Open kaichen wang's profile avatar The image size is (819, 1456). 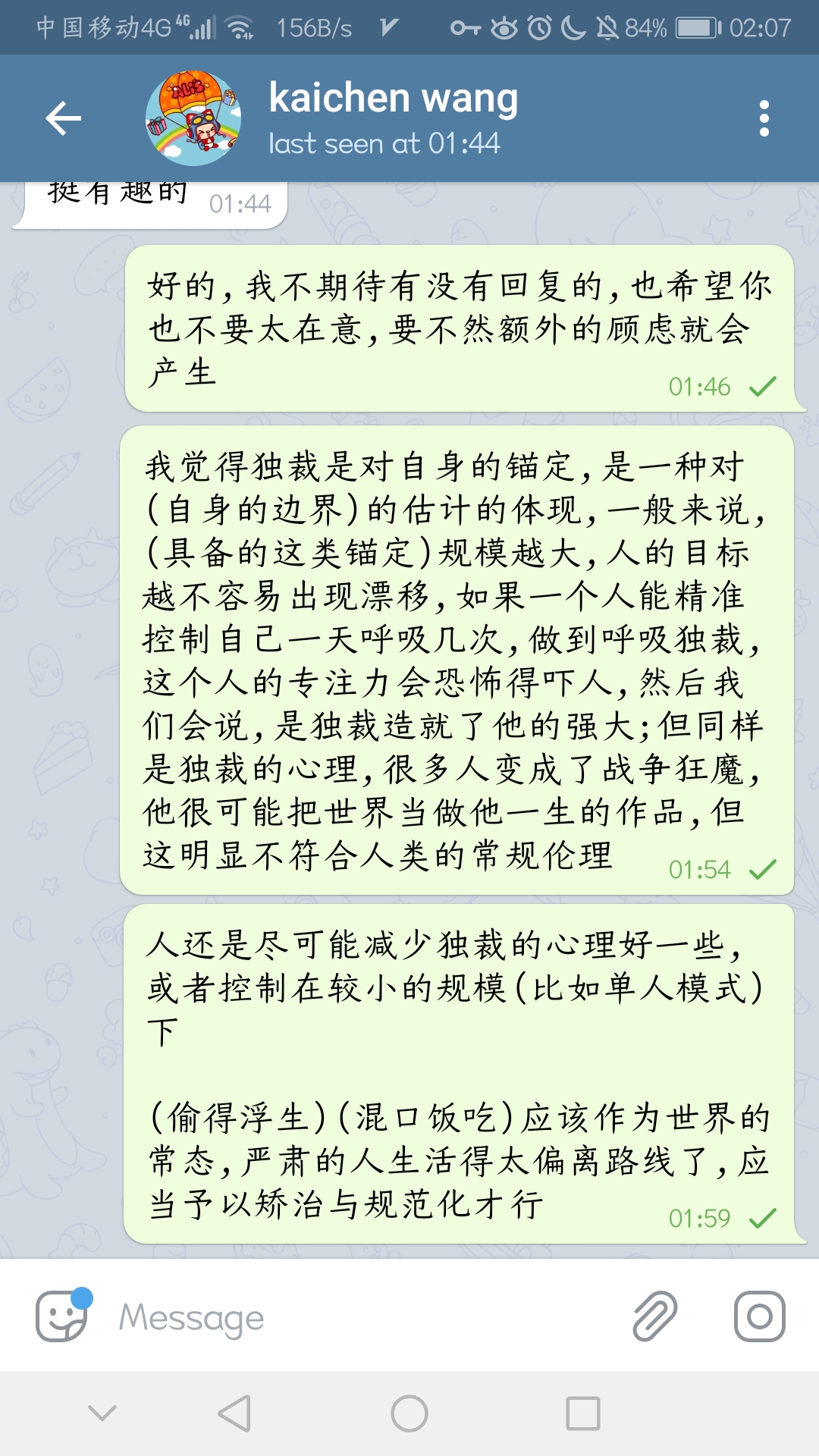(x=193, y=118)
